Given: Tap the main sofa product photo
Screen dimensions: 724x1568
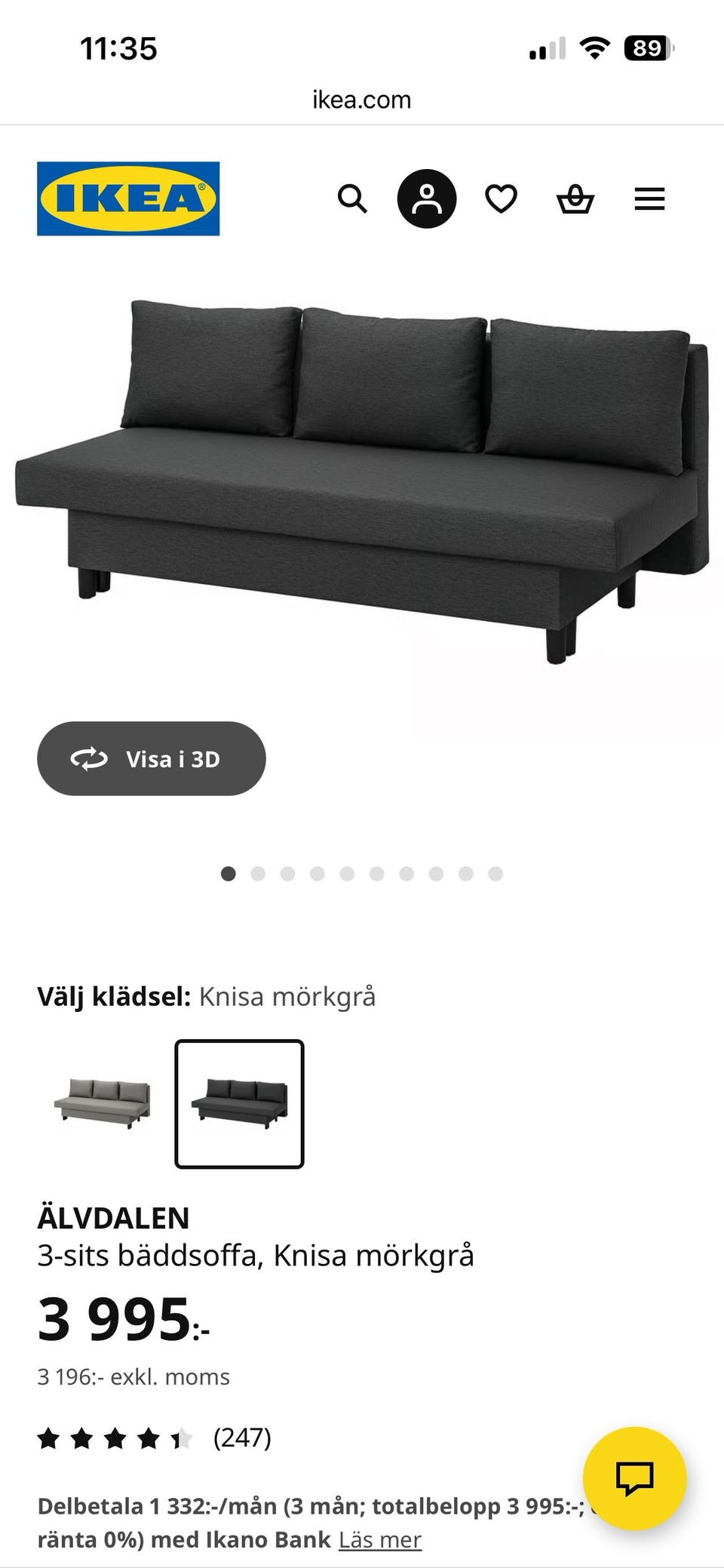Looking at the screenshot, I should click(x=362, y=483).
